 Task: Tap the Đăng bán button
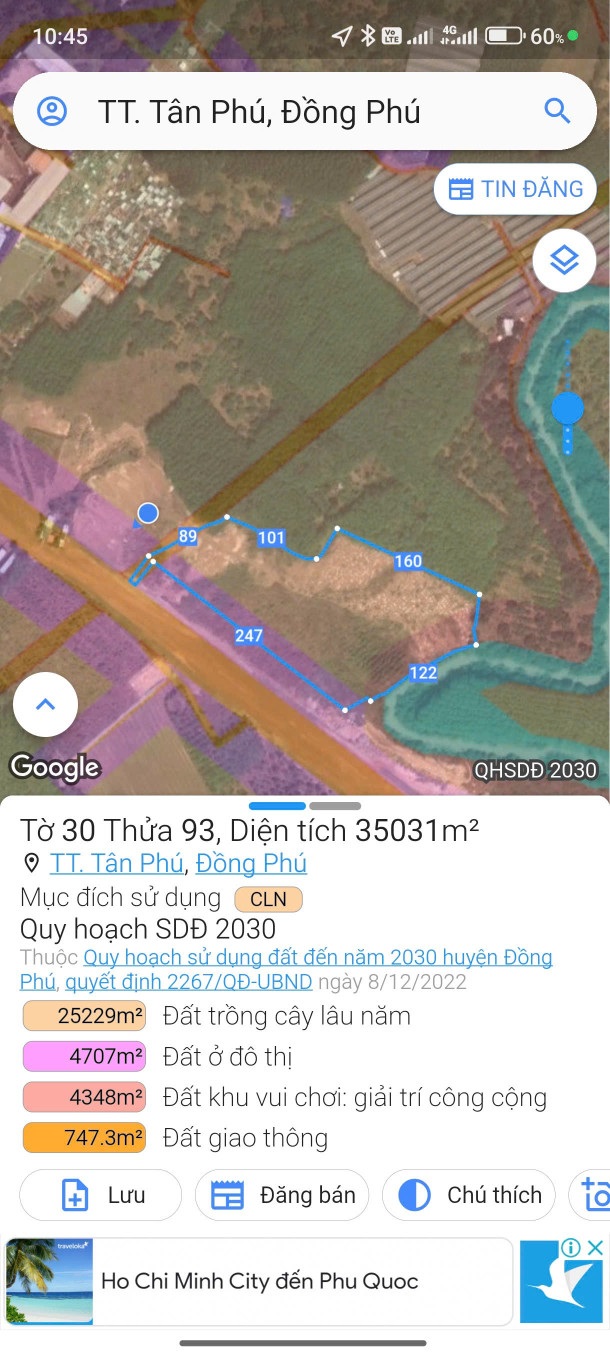pos(282,1195)
